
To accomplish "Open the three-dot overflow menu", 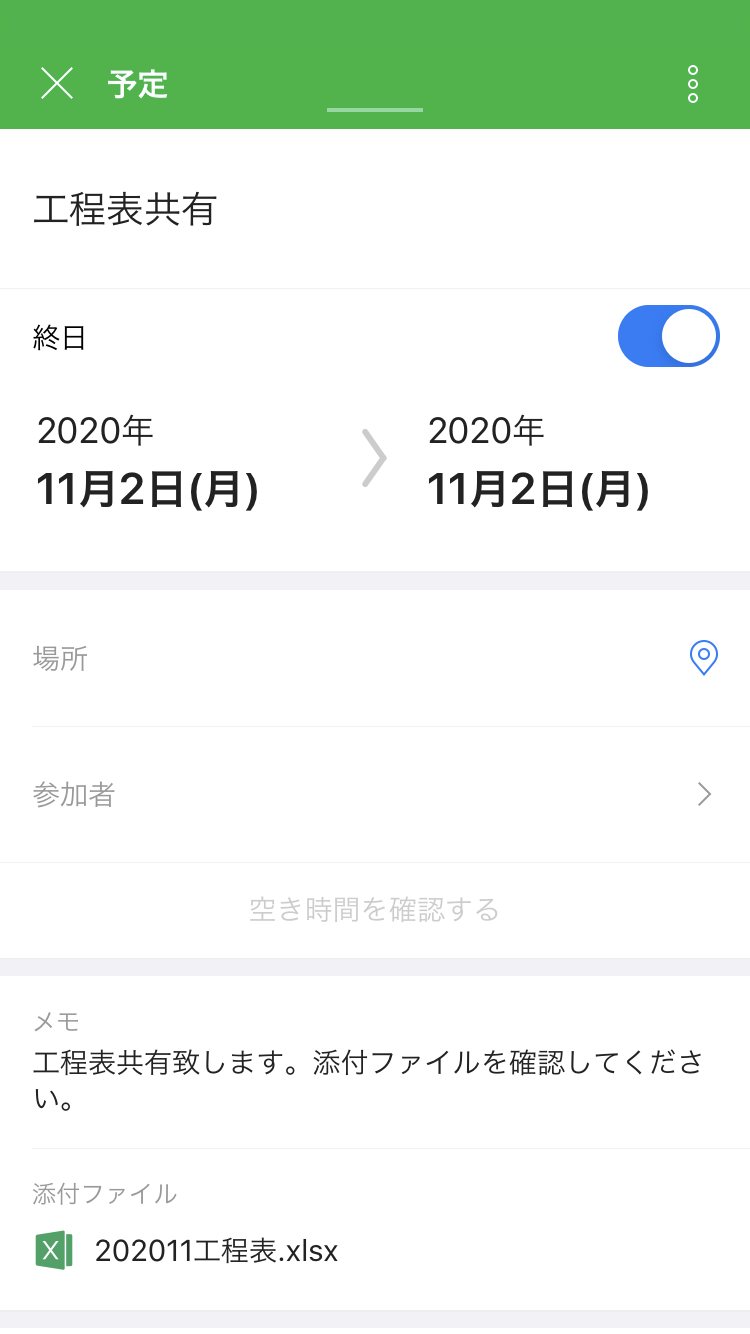I will pos(692,84).
